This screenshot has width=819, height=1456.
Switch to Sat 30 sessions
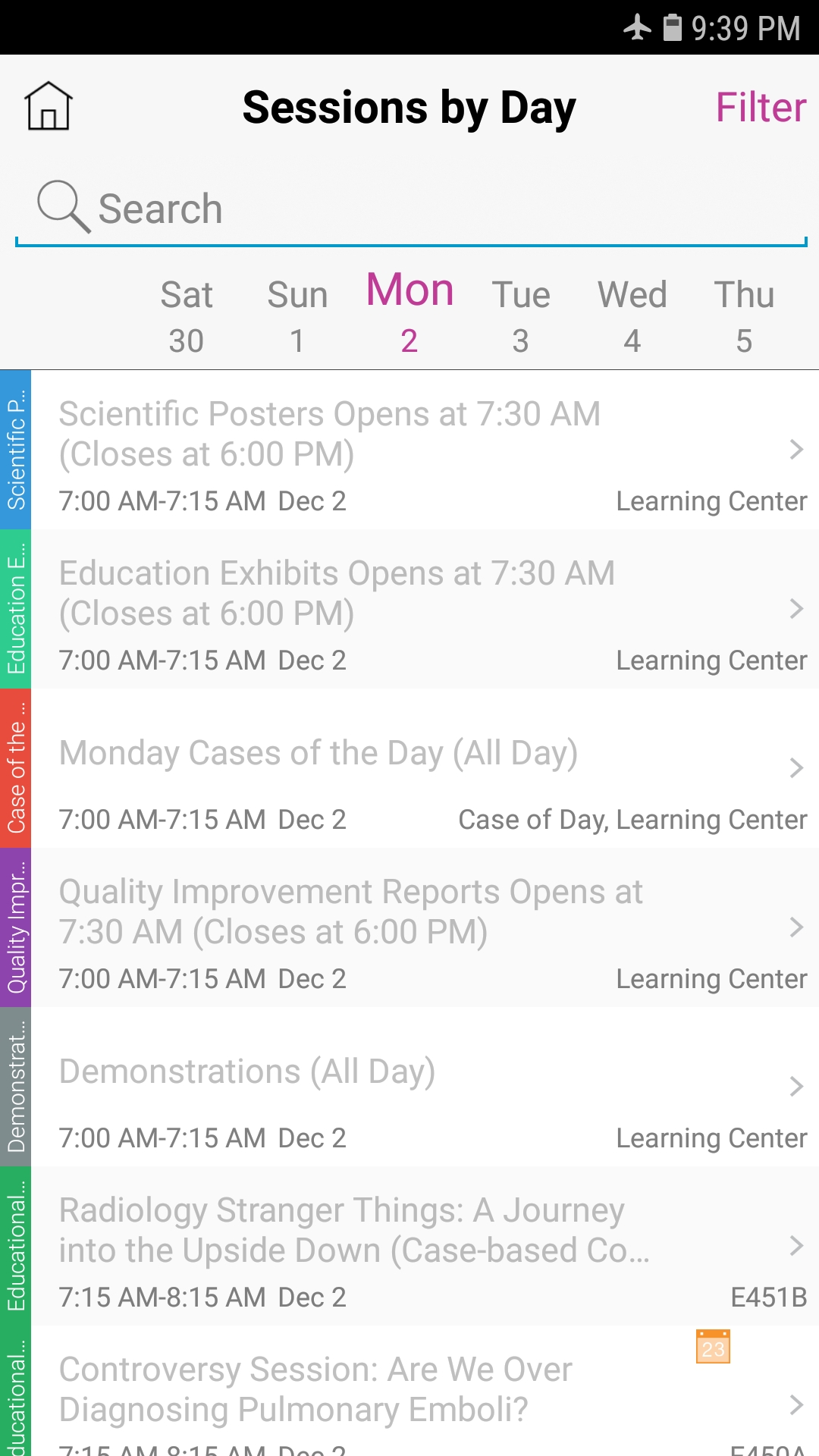(x=187, y=317)
